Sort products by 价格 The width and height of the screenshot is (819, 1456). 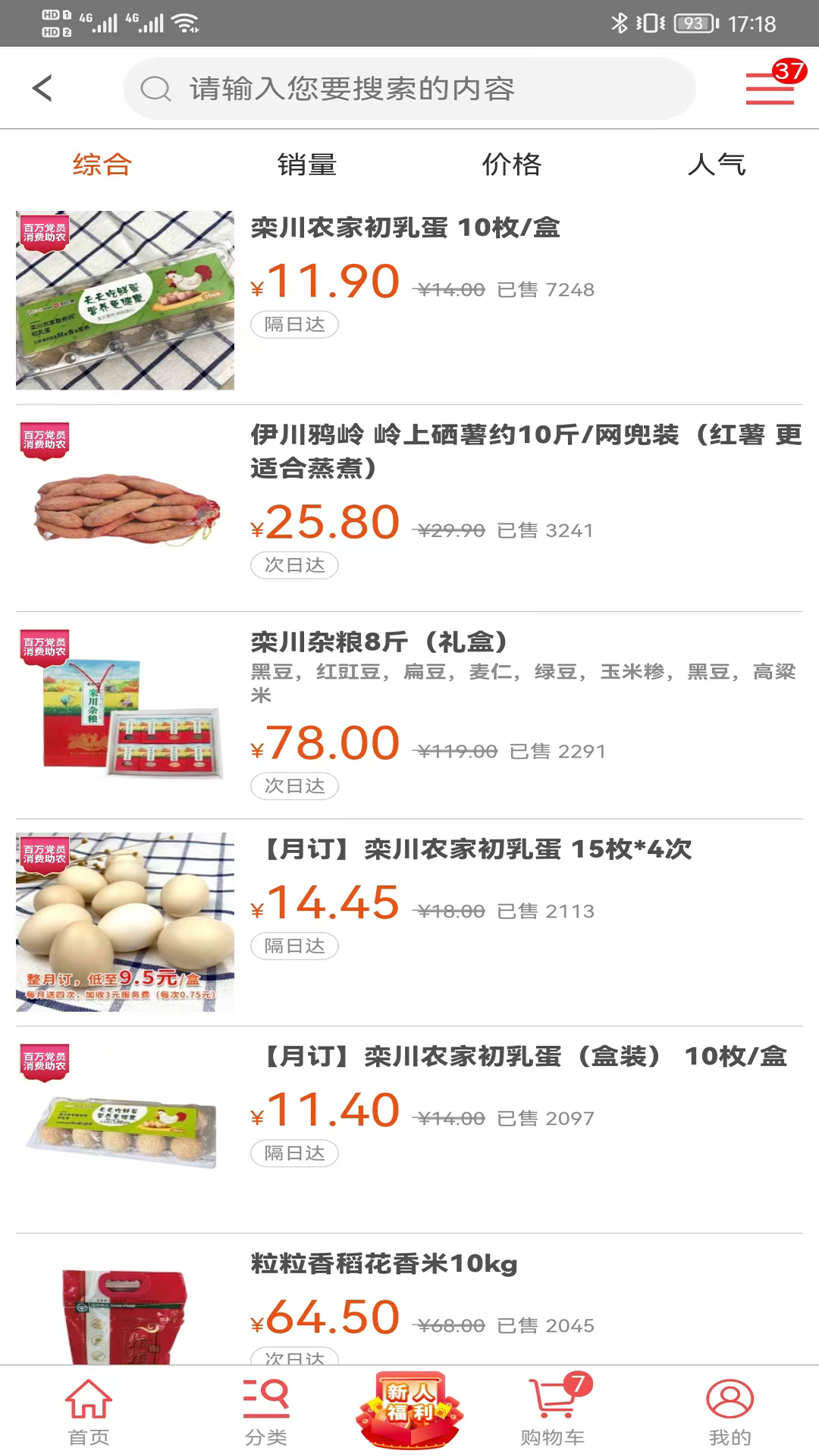click(x=512, y=165)
